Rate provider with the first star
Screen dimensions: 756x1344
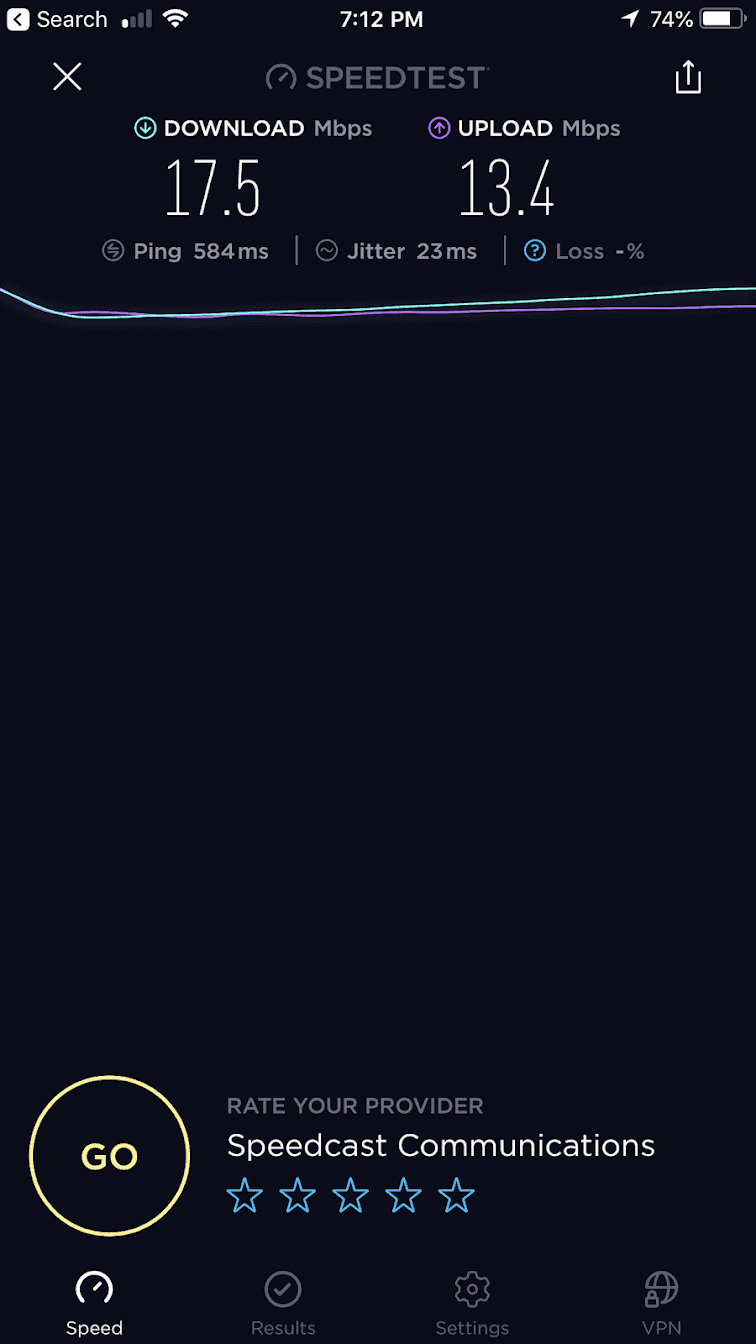tap(244, 1195)
